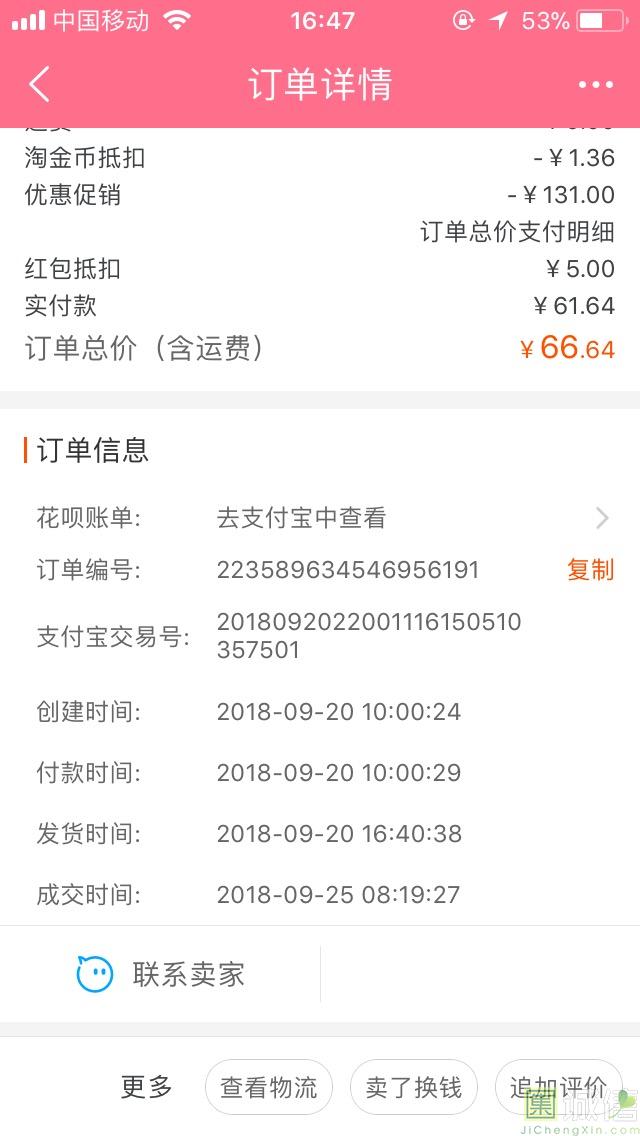Screen dimensions: 640x1136
Task: Copy the order number with 复制
Action: click(x=590, y=570)
